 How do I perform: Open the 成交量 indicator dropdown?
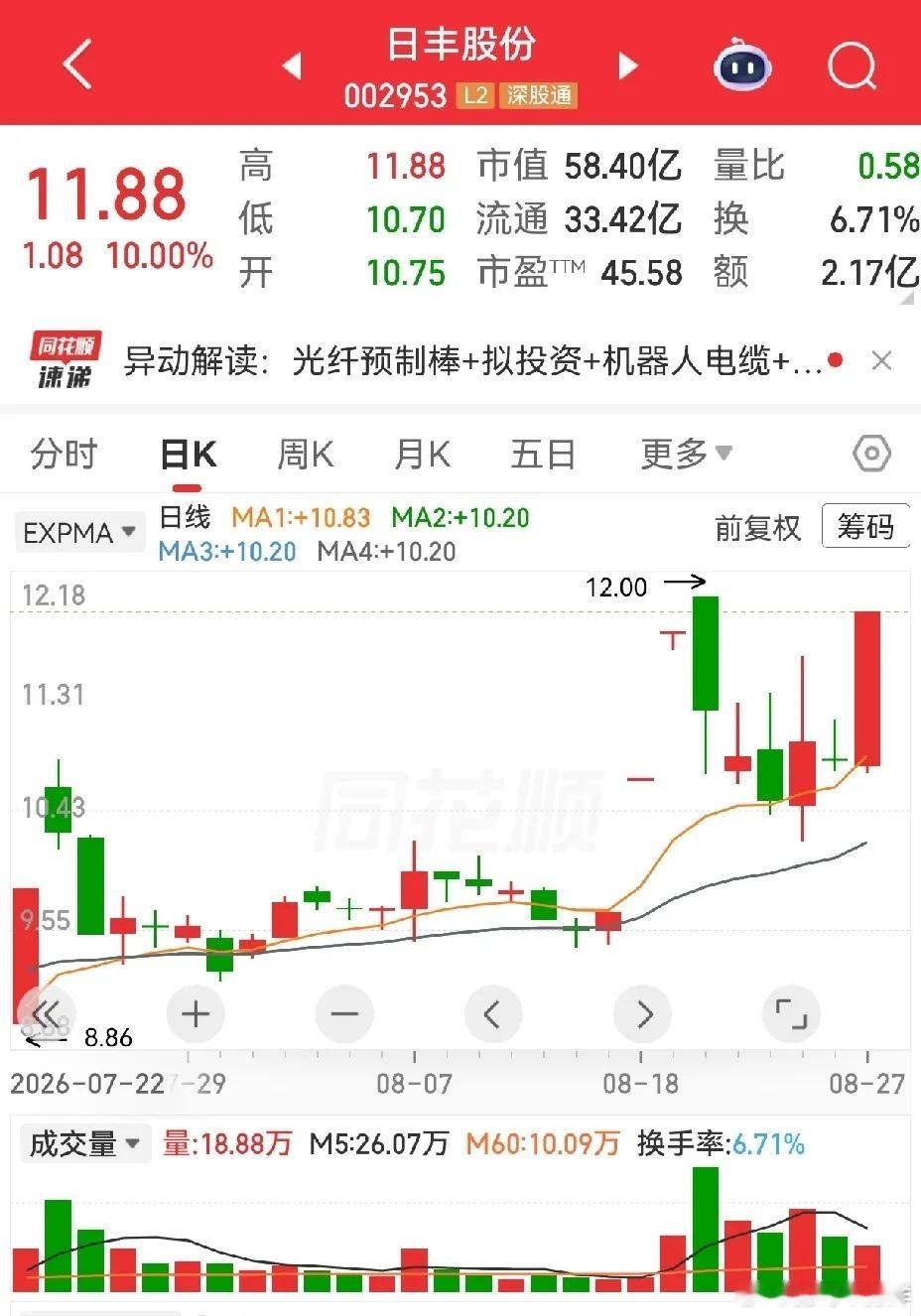coord(84,1144)
